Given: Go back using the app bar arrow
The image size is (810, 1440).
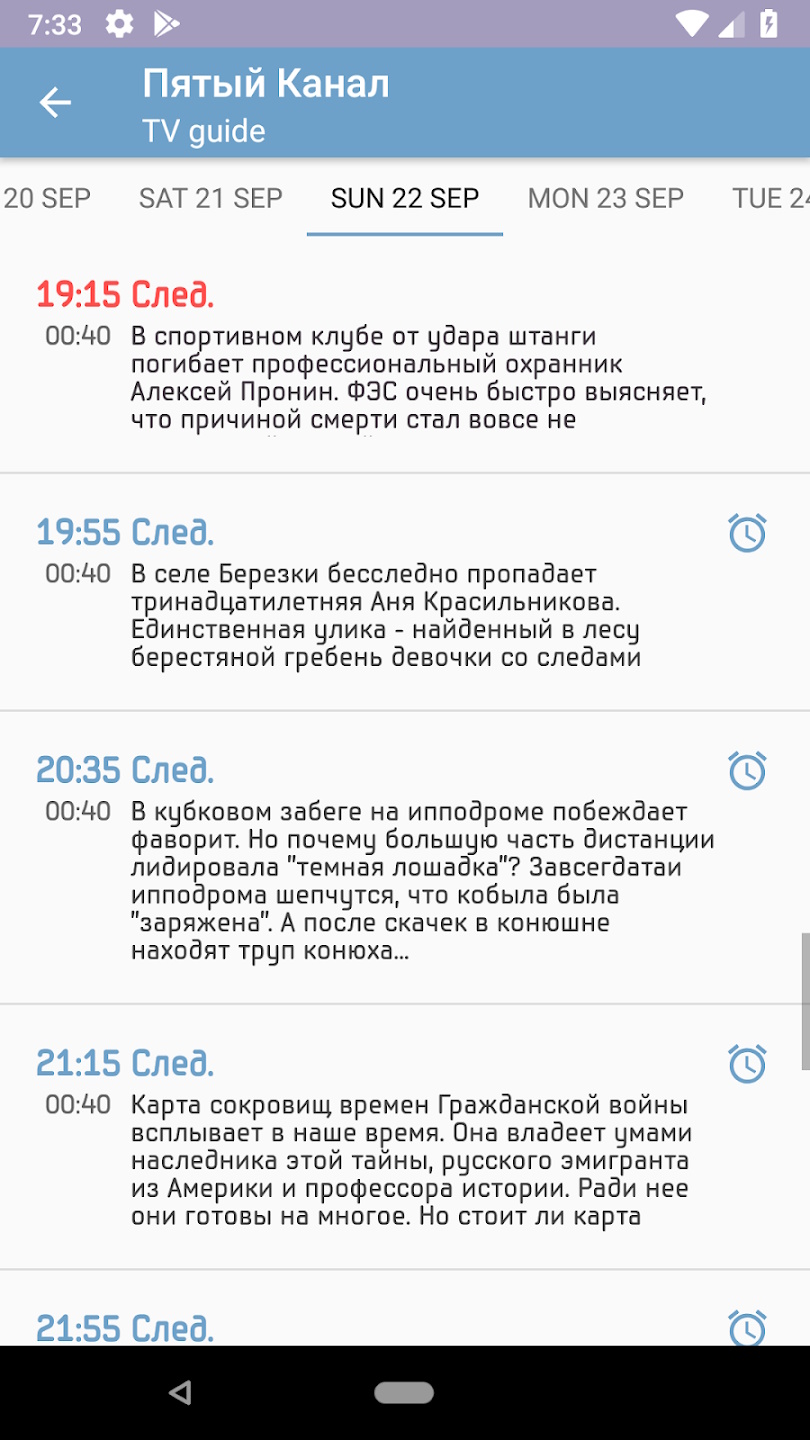Looking at the screenshot, I should pyautogui.click(x=55, y=102).
